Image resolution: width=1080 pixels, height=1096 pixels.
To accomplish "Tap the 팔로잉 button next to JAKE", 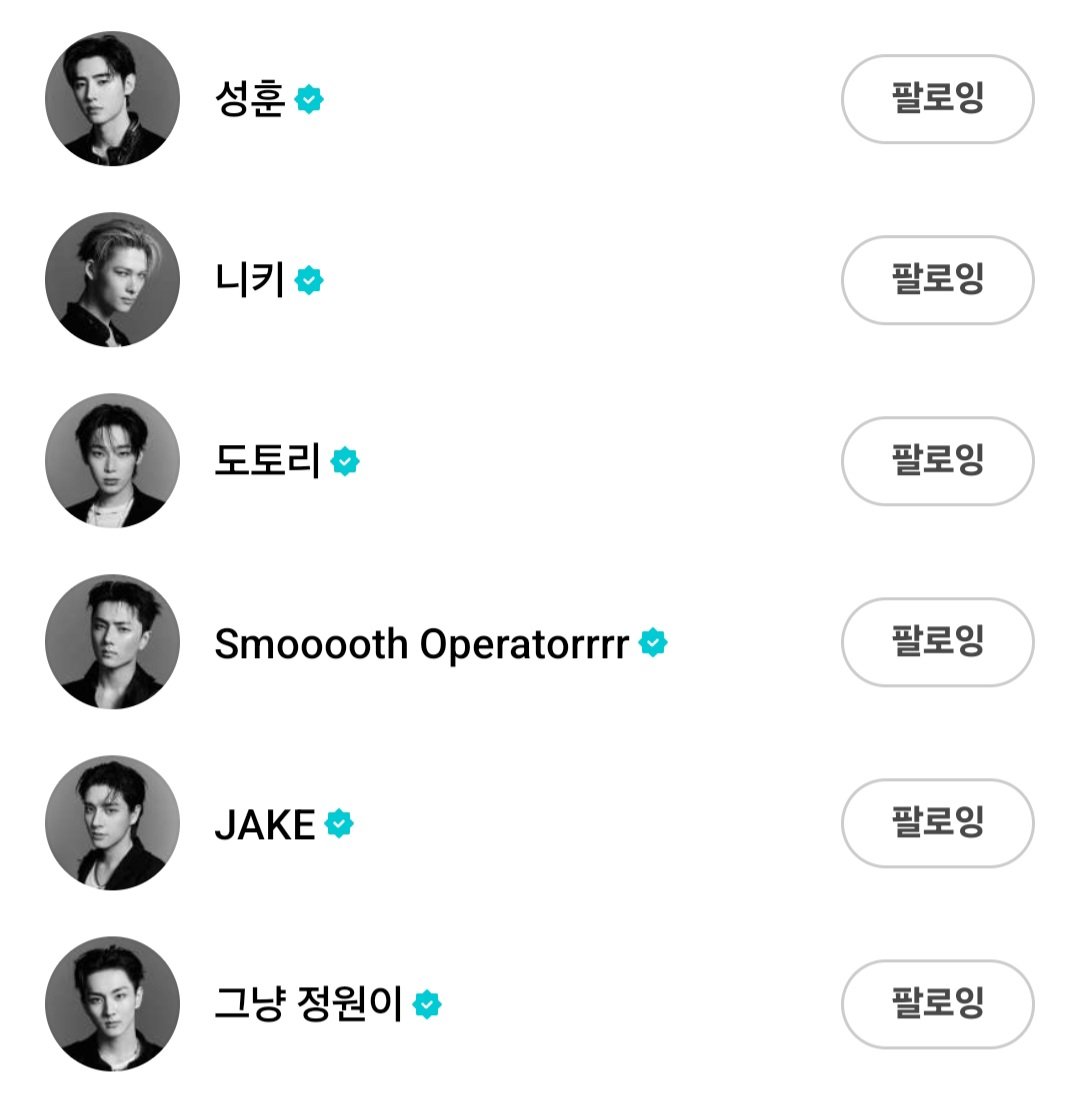I will [x=937, y=823].
